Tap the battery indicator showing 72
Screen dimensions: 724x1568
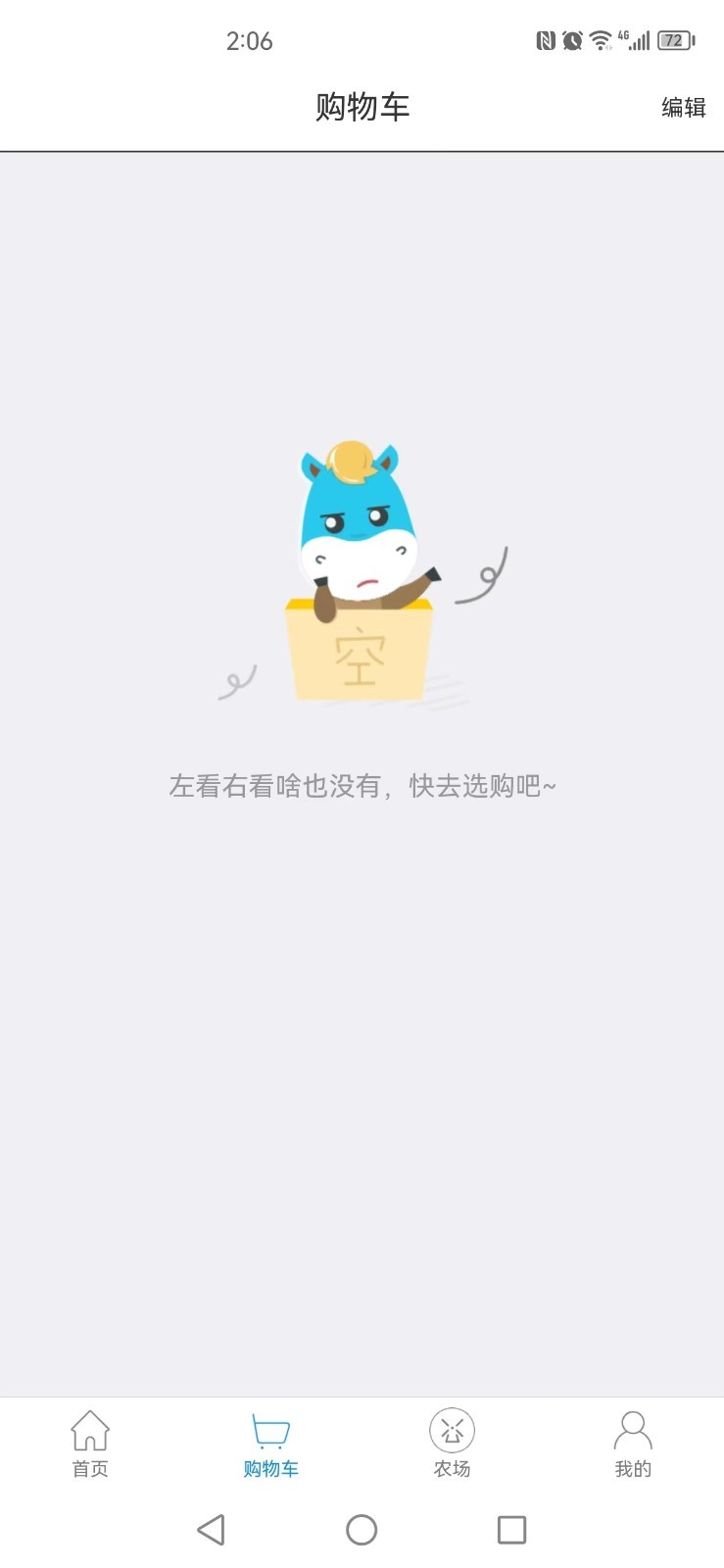click(x=675, y=41)
